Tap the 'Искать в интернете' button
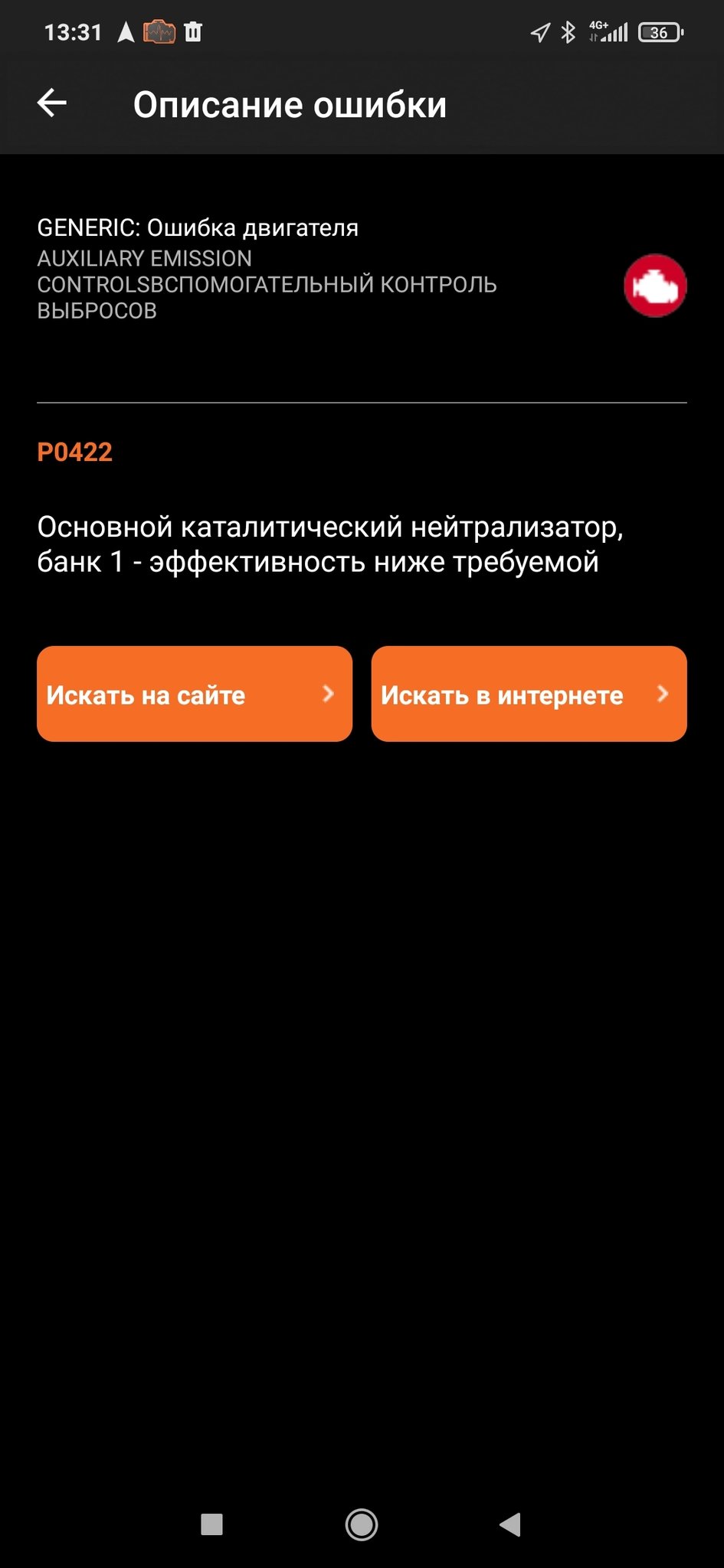The image size is (724, 1568). 529,694
